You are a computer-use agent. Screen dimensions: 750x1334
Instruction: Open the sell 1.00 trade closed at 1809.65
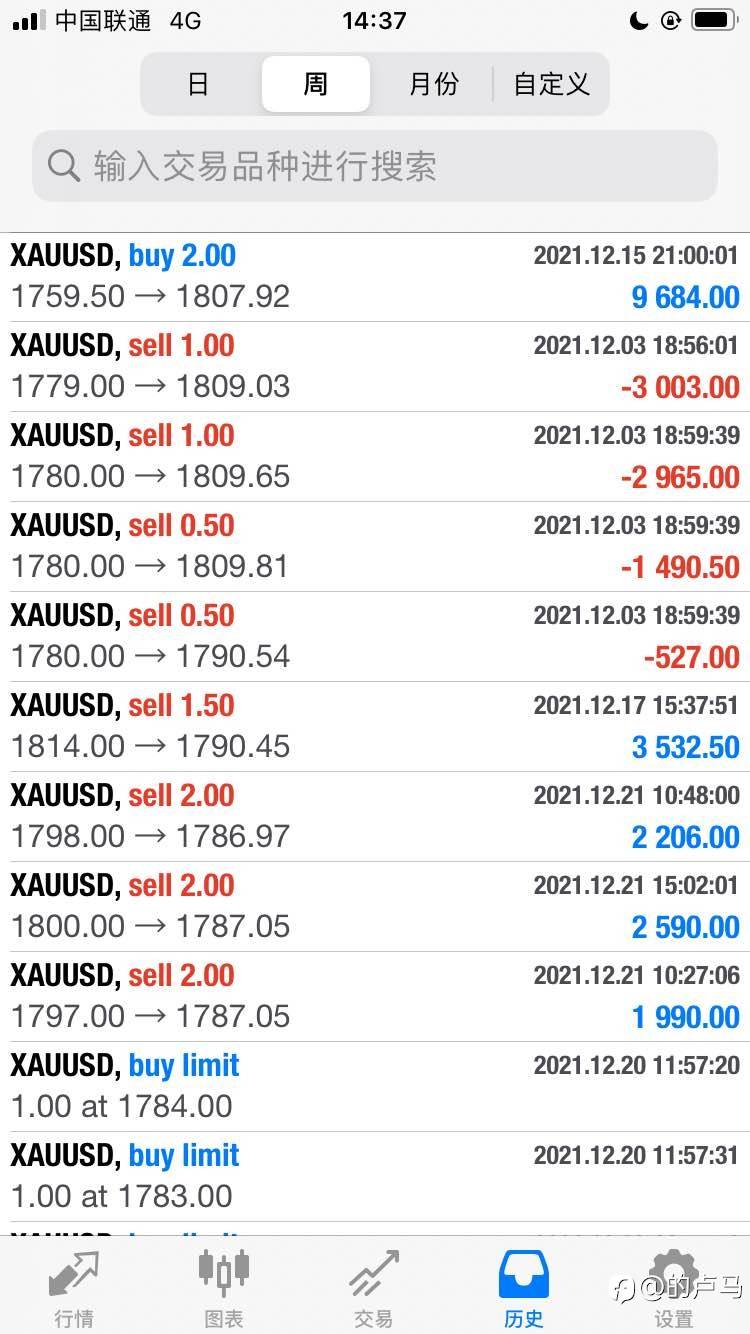[375, 457]
